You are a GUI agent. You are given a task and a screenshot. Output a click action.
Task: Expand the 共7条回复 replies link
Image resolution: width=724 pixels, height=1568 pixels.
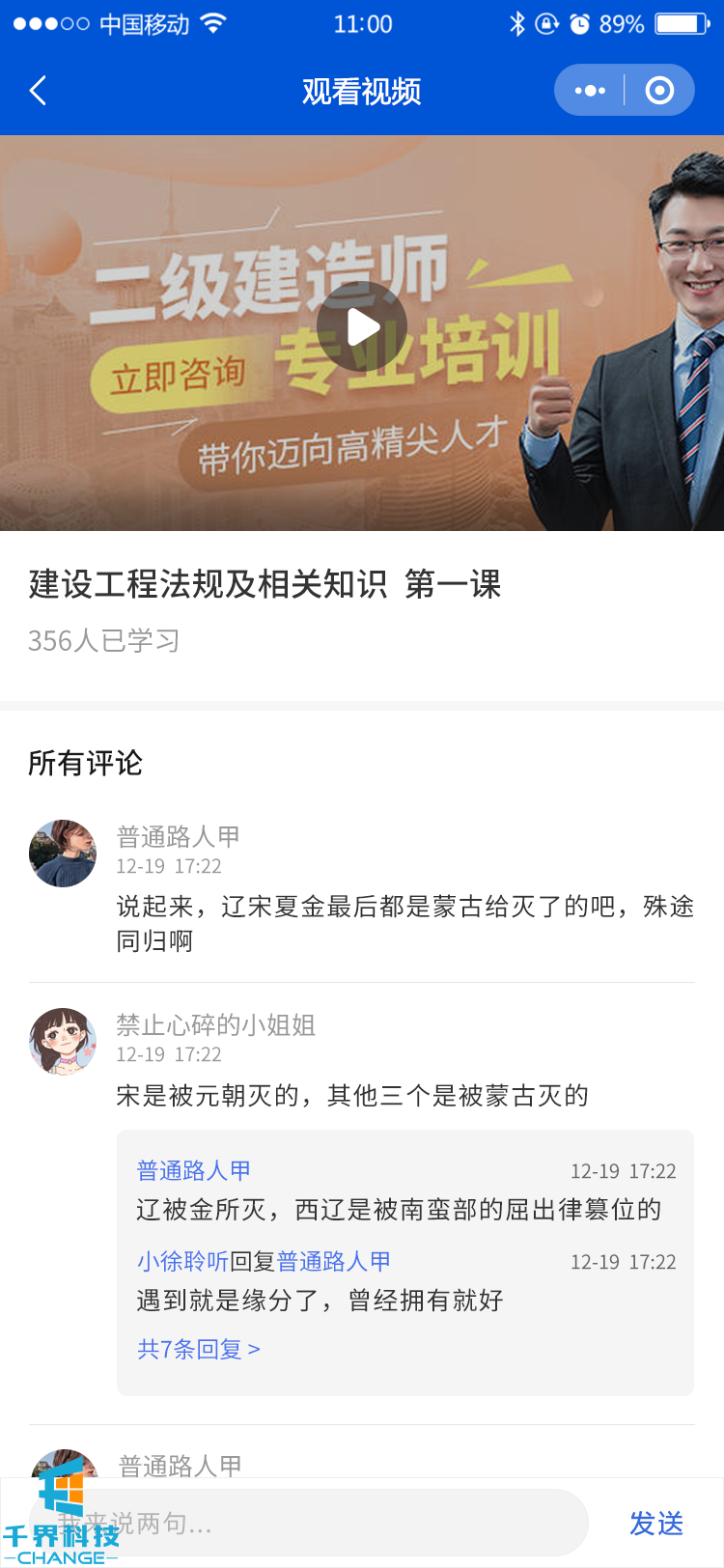pos(199,1349)
